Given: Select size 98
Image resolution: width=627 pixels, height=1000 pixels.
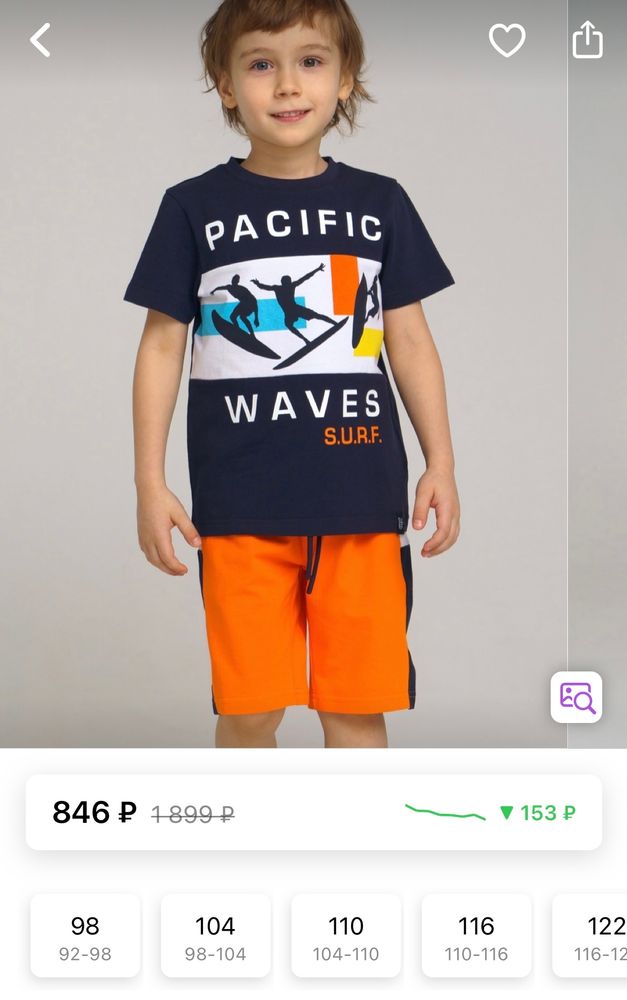Looking at the screenshot, I should pyautogui.click(x=85, y=937).
